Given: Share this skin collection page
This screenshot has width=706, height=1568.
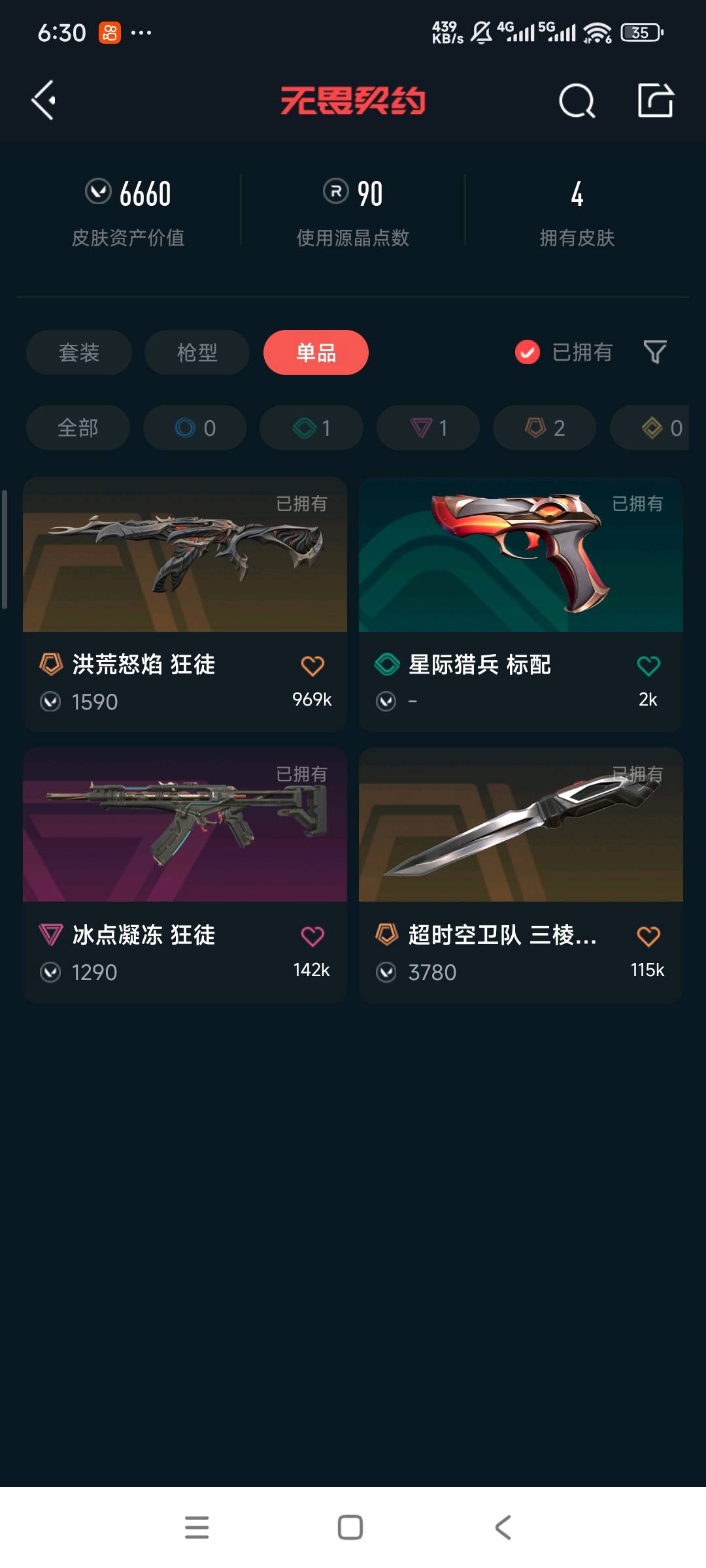Looking at the screenshot, I should point(655,101).
